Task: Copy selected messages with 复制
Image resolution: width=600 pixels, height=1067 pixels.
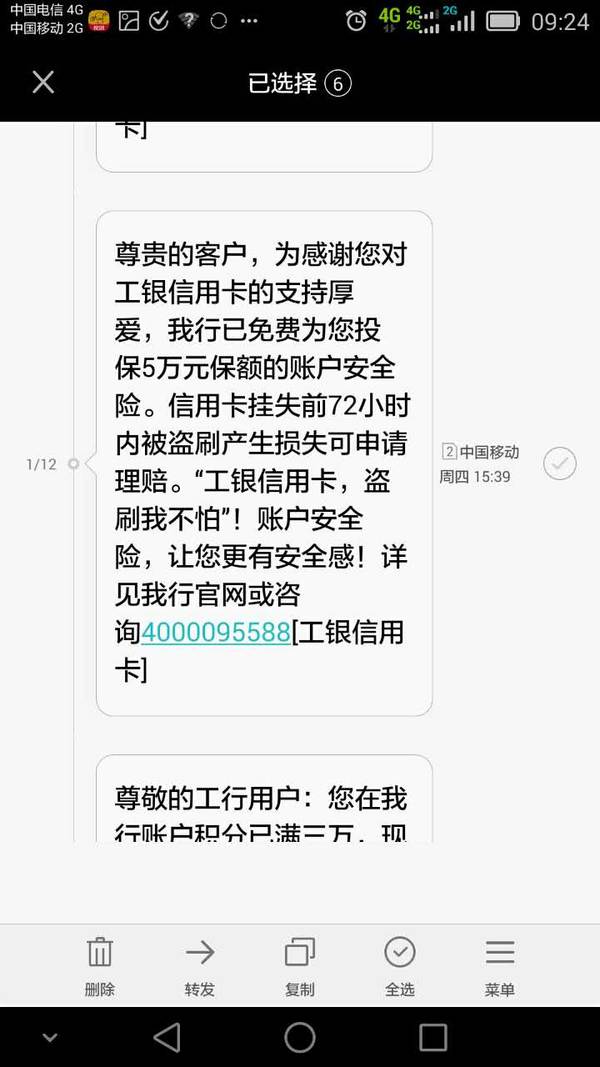Action: pyautogui.click(x=299, y=966)
